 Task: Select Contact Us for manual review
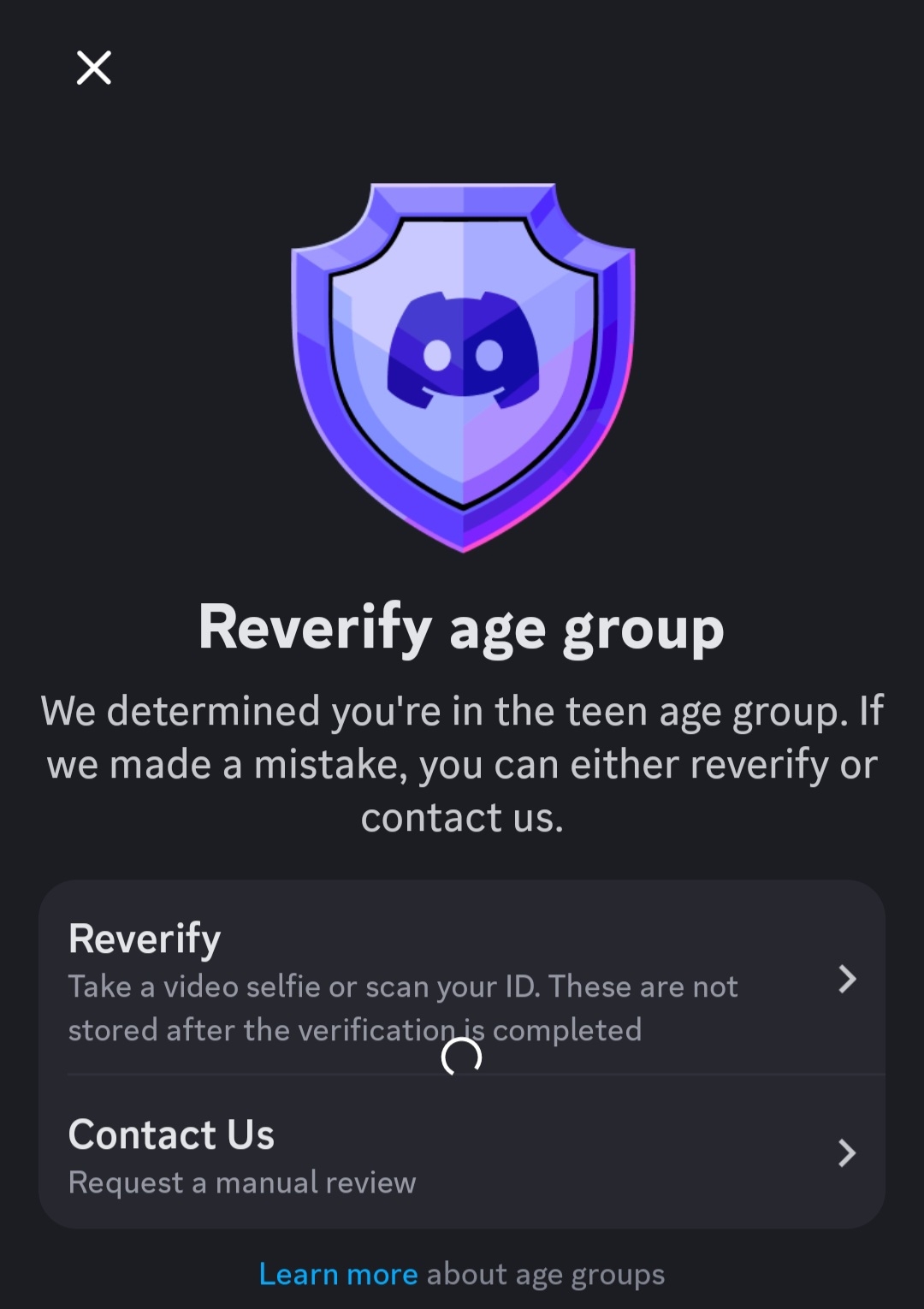[x=462, y=1153]
